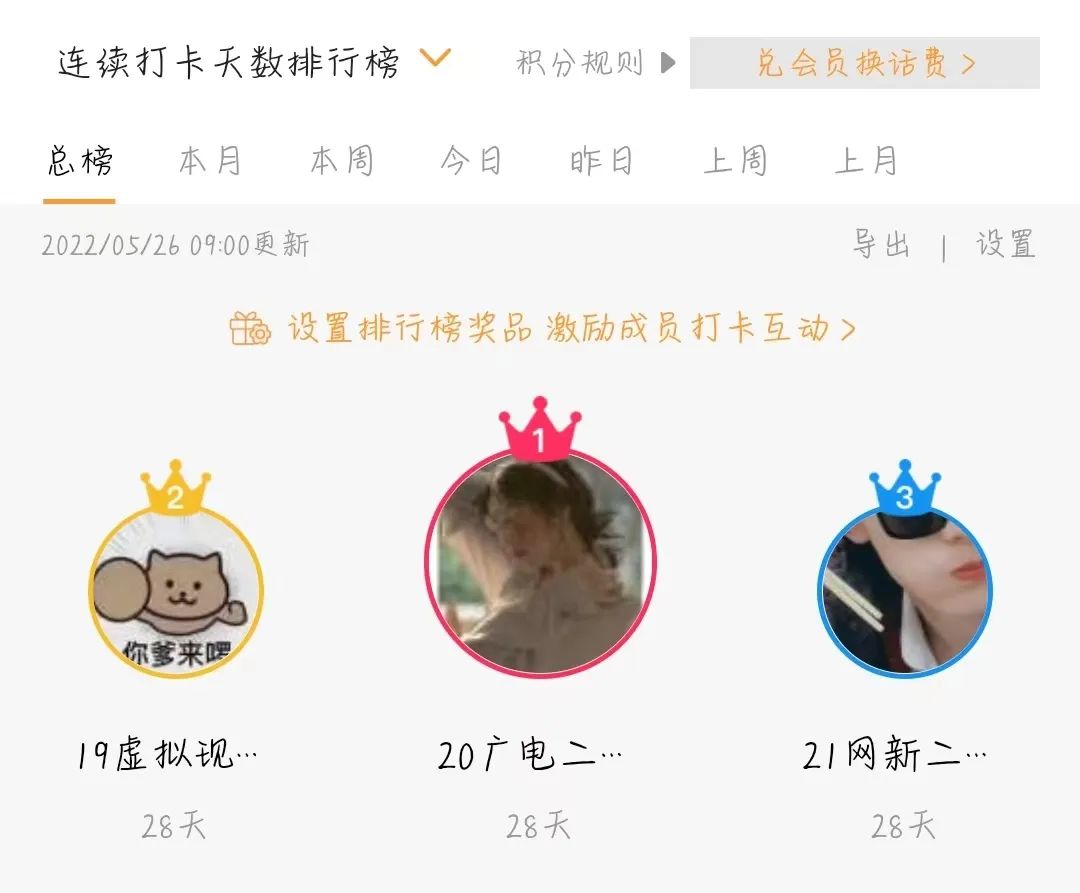The height and width of the screenshot is (893, 1080).
Task: Switch to 本周 tab
Action: (x=341, y=161)
